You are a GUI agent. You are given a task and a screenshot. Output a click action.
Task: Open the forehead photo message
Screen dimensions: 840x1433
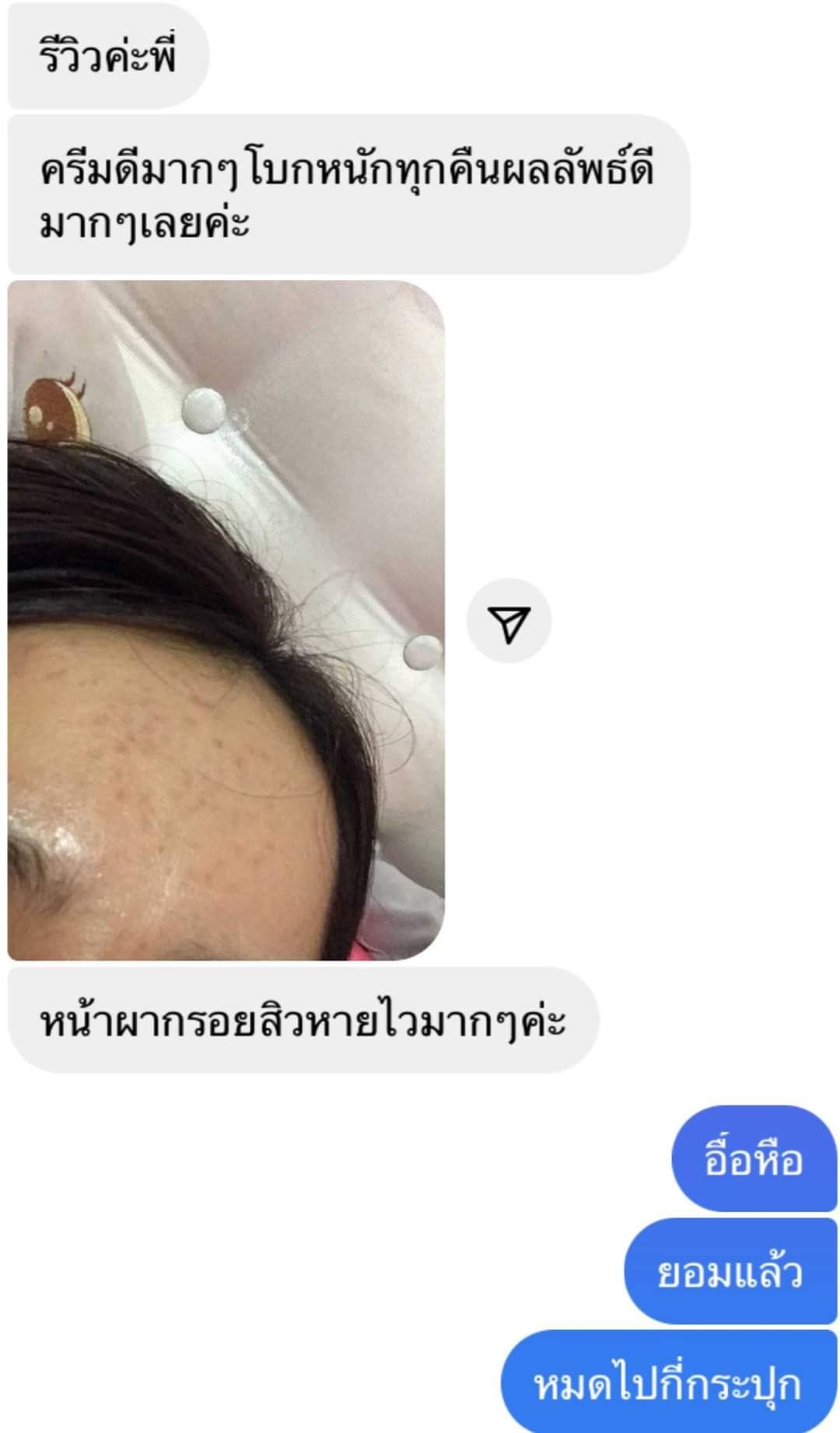tap(226, 621)
